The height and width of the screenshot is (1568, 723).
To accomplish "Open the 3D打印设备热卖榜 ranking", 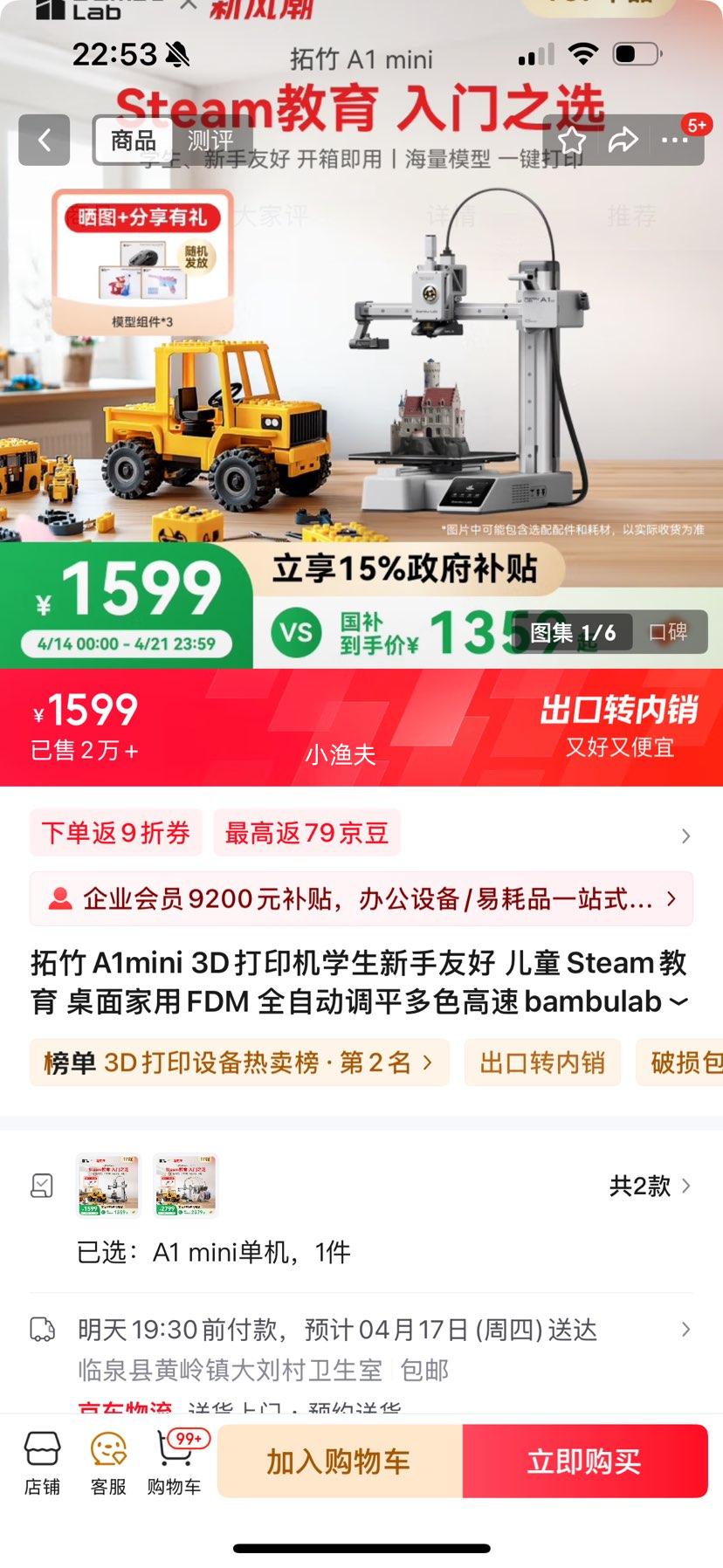I will click(239, 1063).
